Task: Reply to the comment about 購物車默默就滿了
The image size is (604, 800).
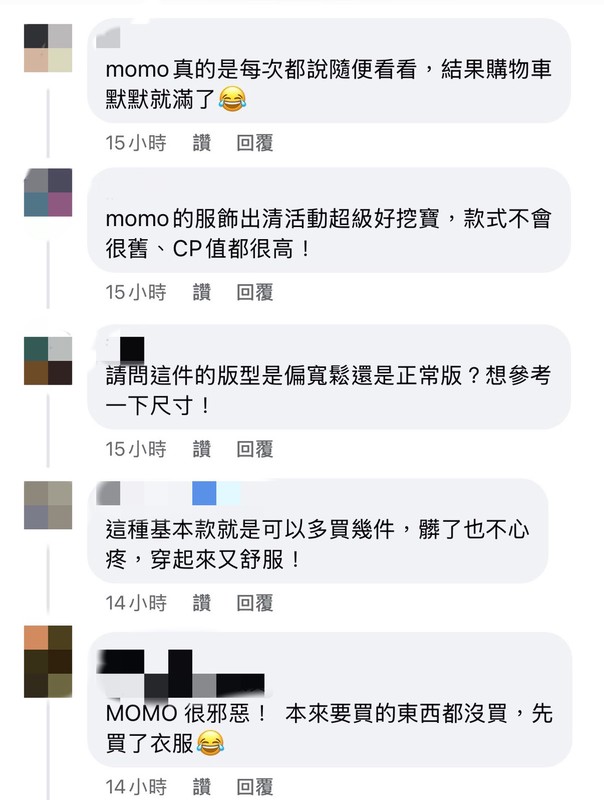Action: pos(255,143)
